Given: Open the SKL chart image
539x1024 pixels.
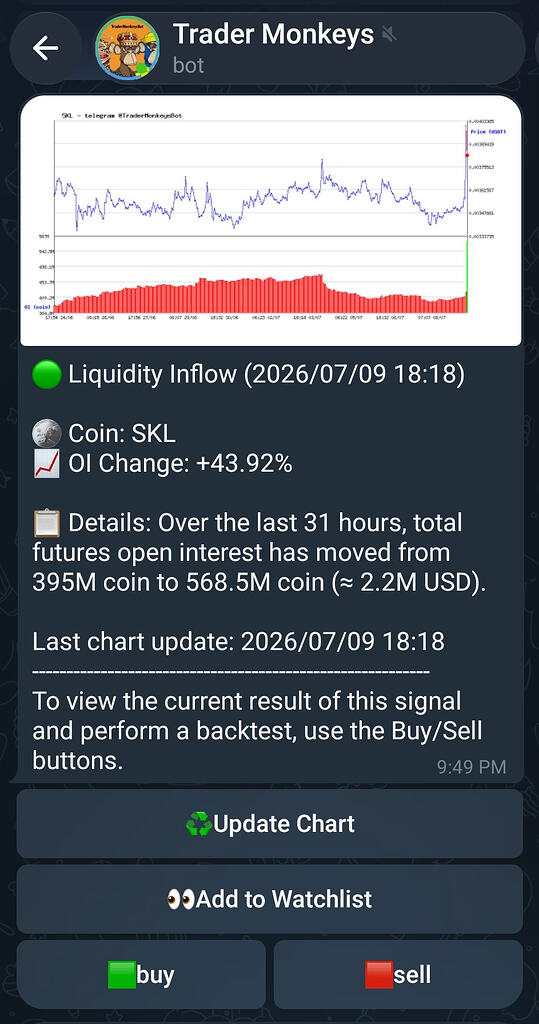Looking at the screenshot, I should pos(270,221).
